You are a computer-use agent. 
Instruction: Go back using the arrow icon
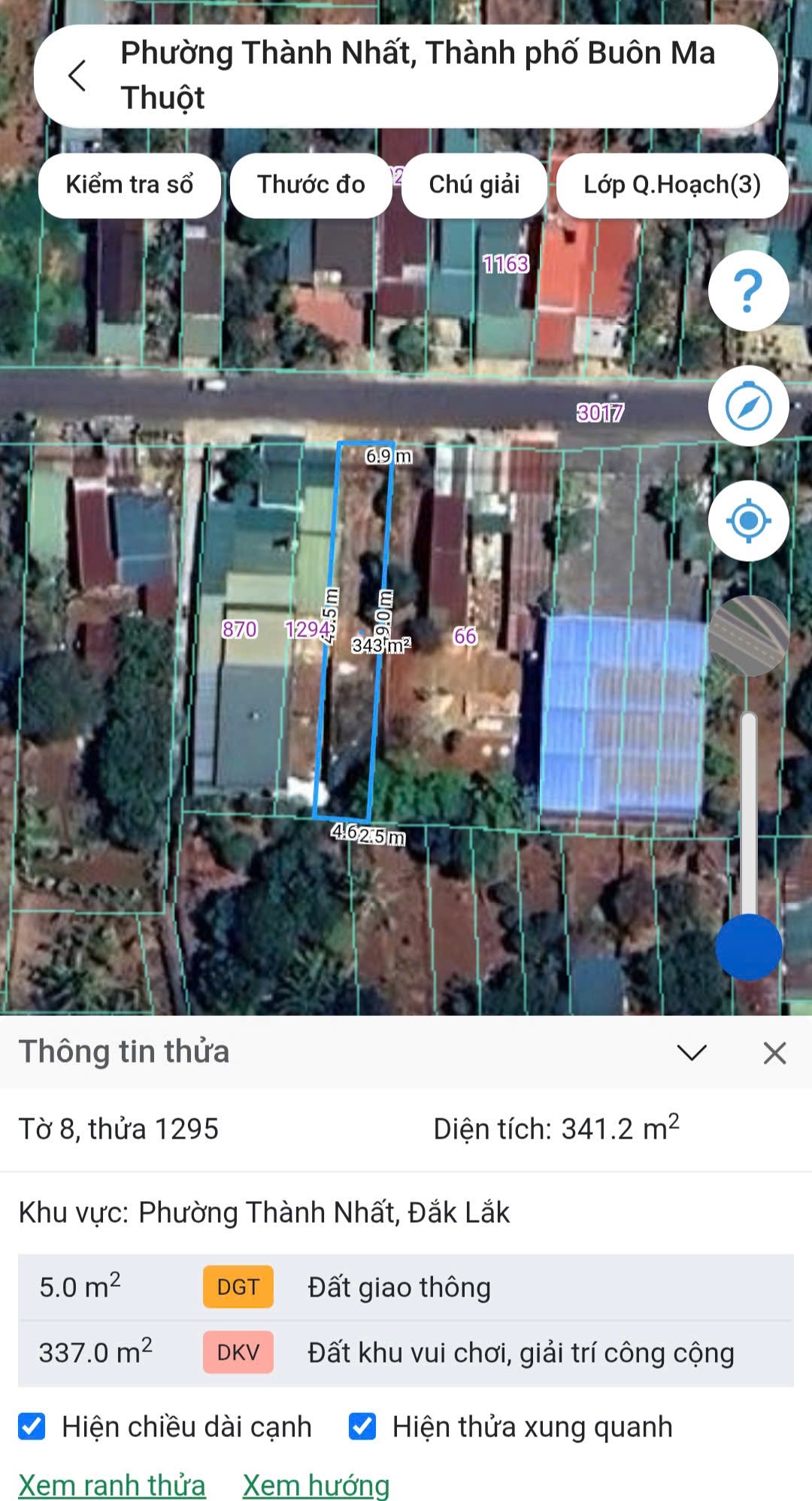pos(77,76)
